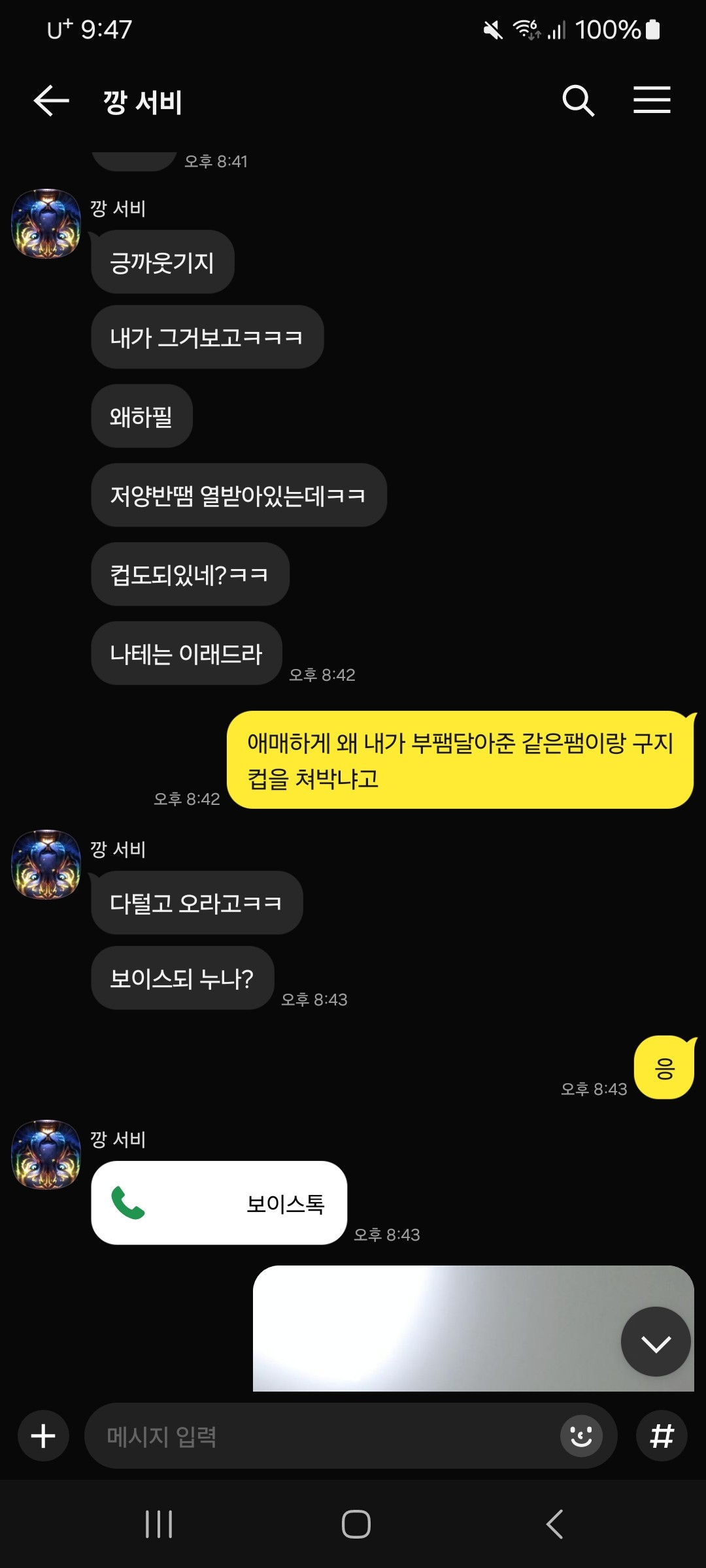The width and height of the screenshot is (706, 1568).
Task: Open the plus attachment menu
Action: pos(43,1436)
